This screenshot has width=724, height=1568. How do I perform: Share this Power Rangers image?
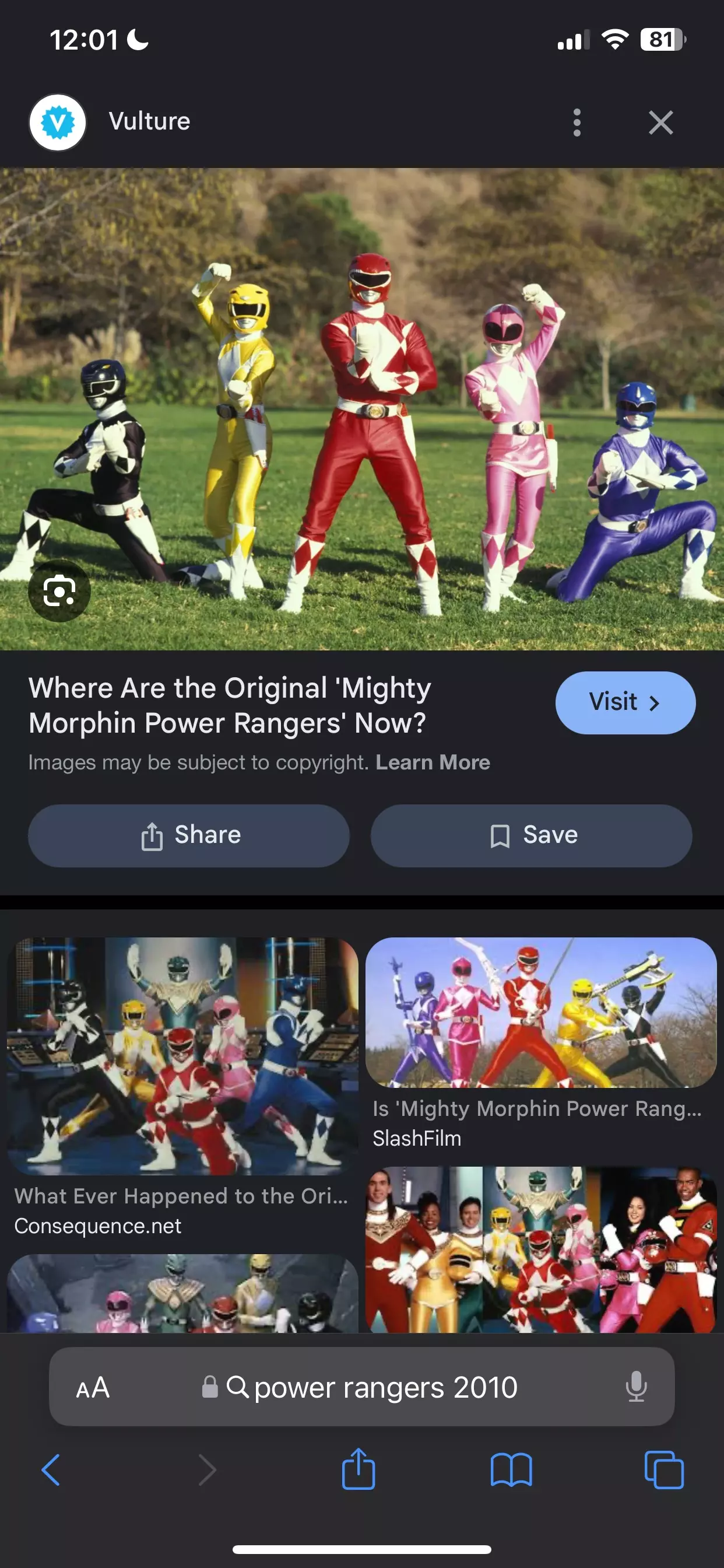pyautogui.click(x=189, y=835)
